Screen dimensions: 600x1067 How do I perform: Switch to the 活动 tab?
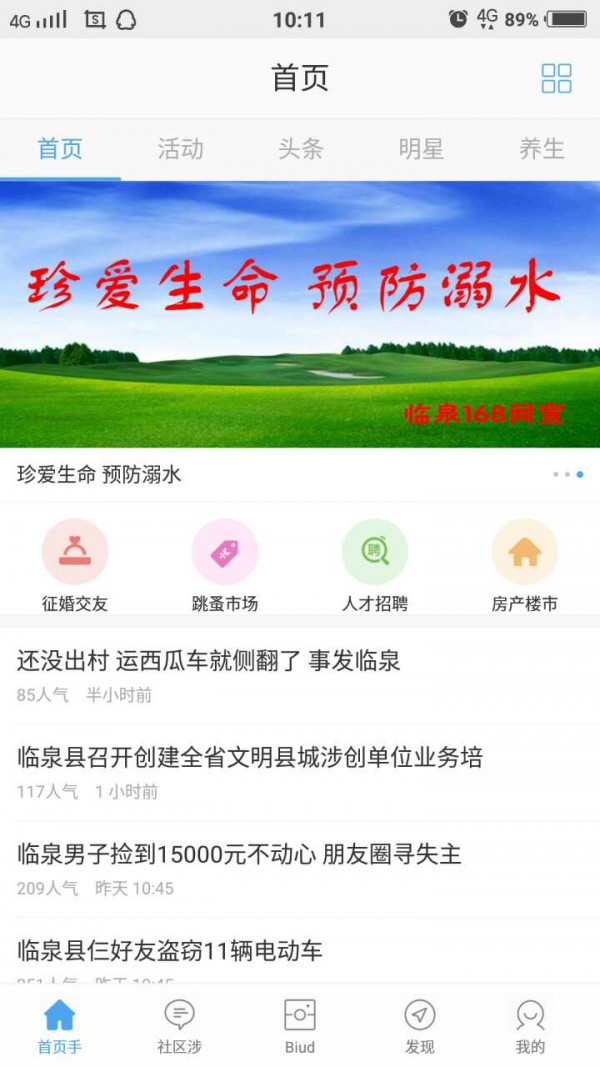(180, 149)
